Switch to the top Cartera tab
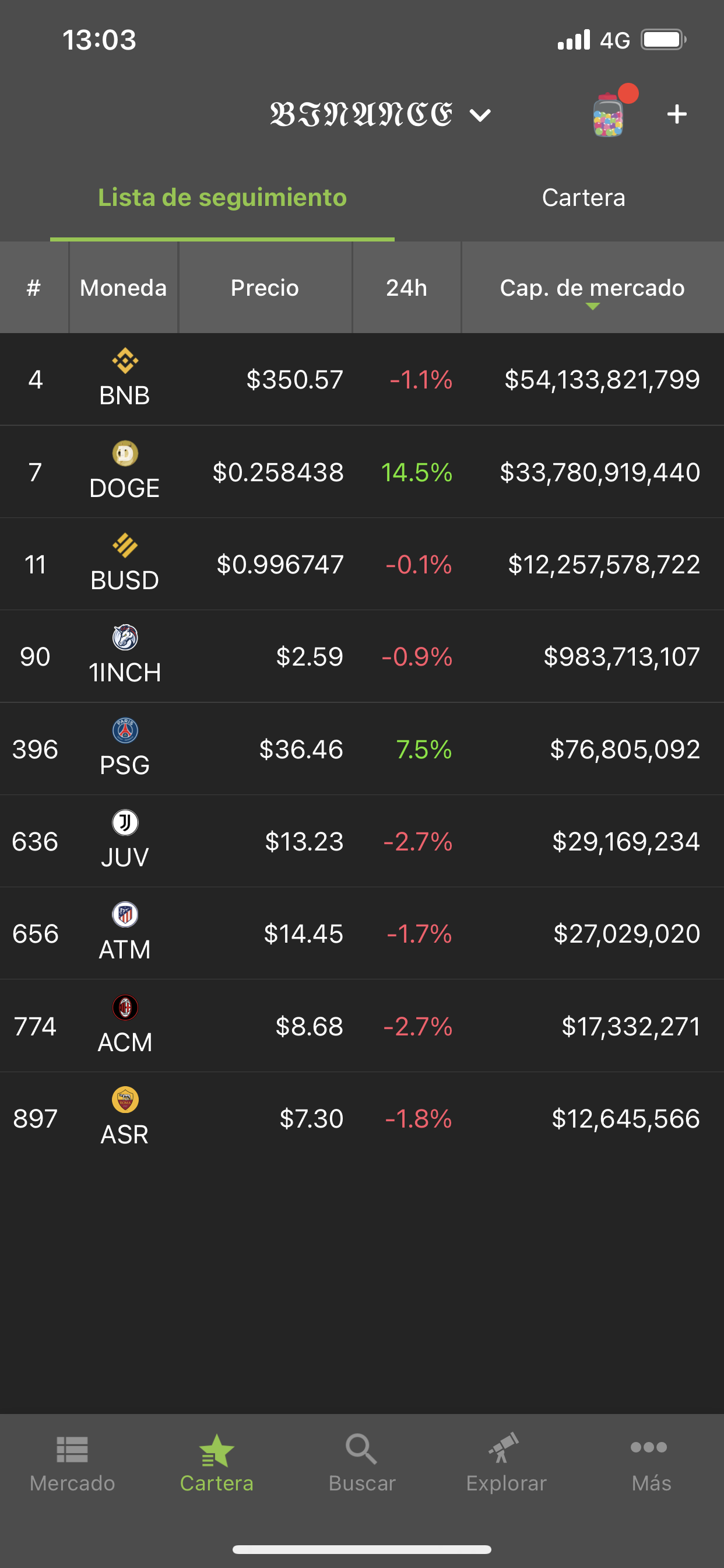This screenshot has width=724, height=1568. [584, 198]
